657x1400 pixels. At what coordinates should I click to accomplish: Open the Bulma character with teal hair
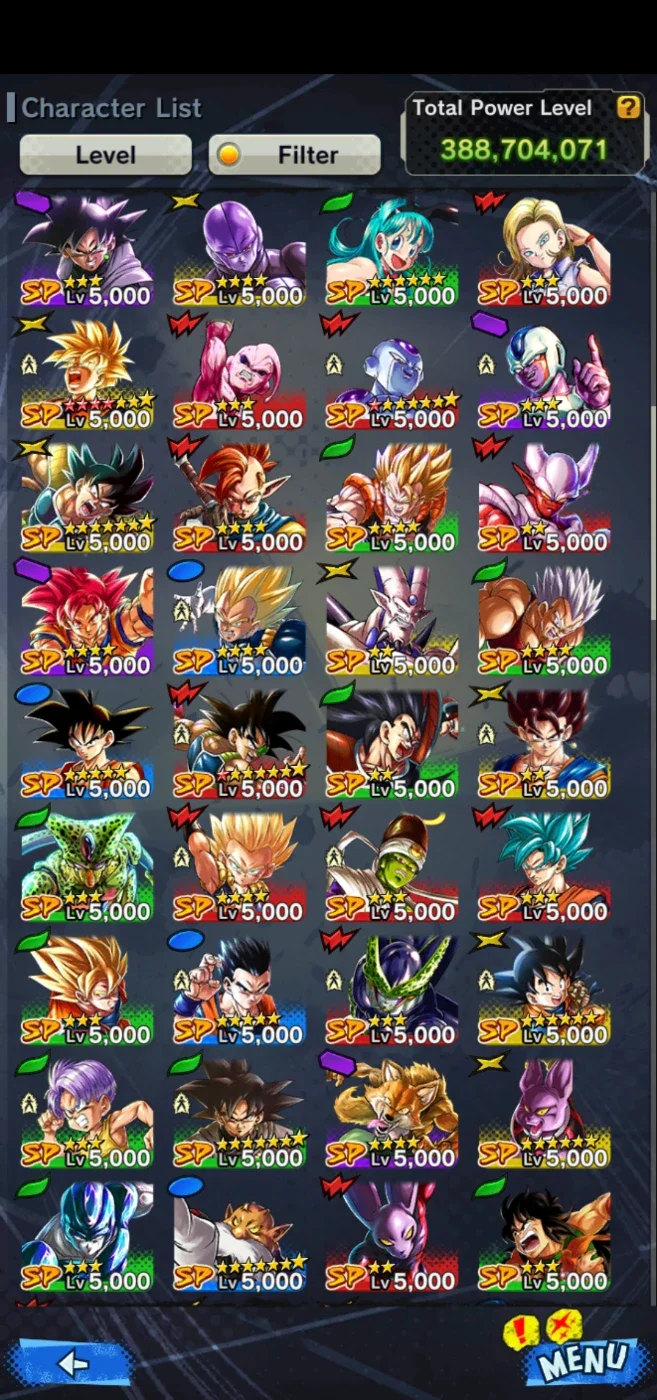[x=392, y=251]
